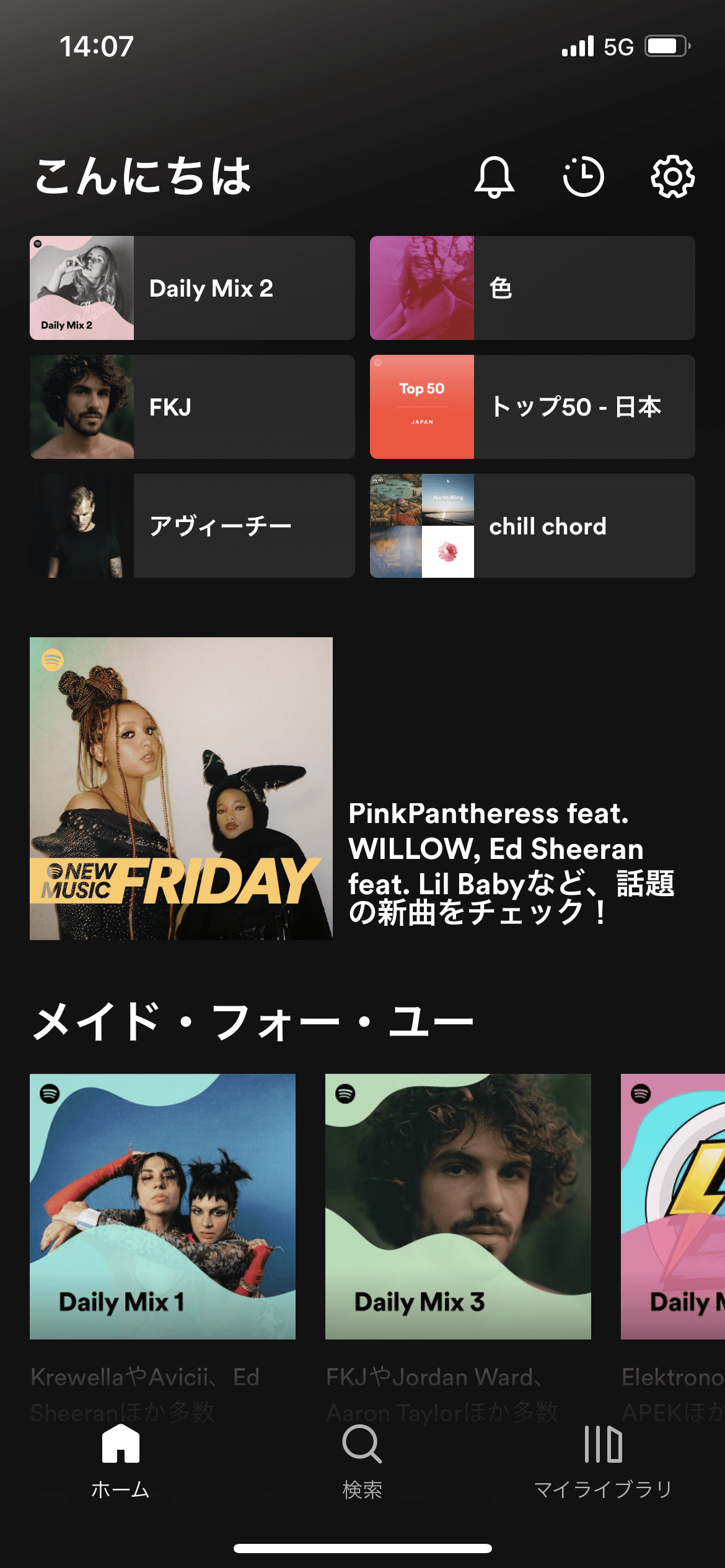Screen dimensions: 725x1568
Task: Open the 色 playlist tile
Action: coord(532,288)
